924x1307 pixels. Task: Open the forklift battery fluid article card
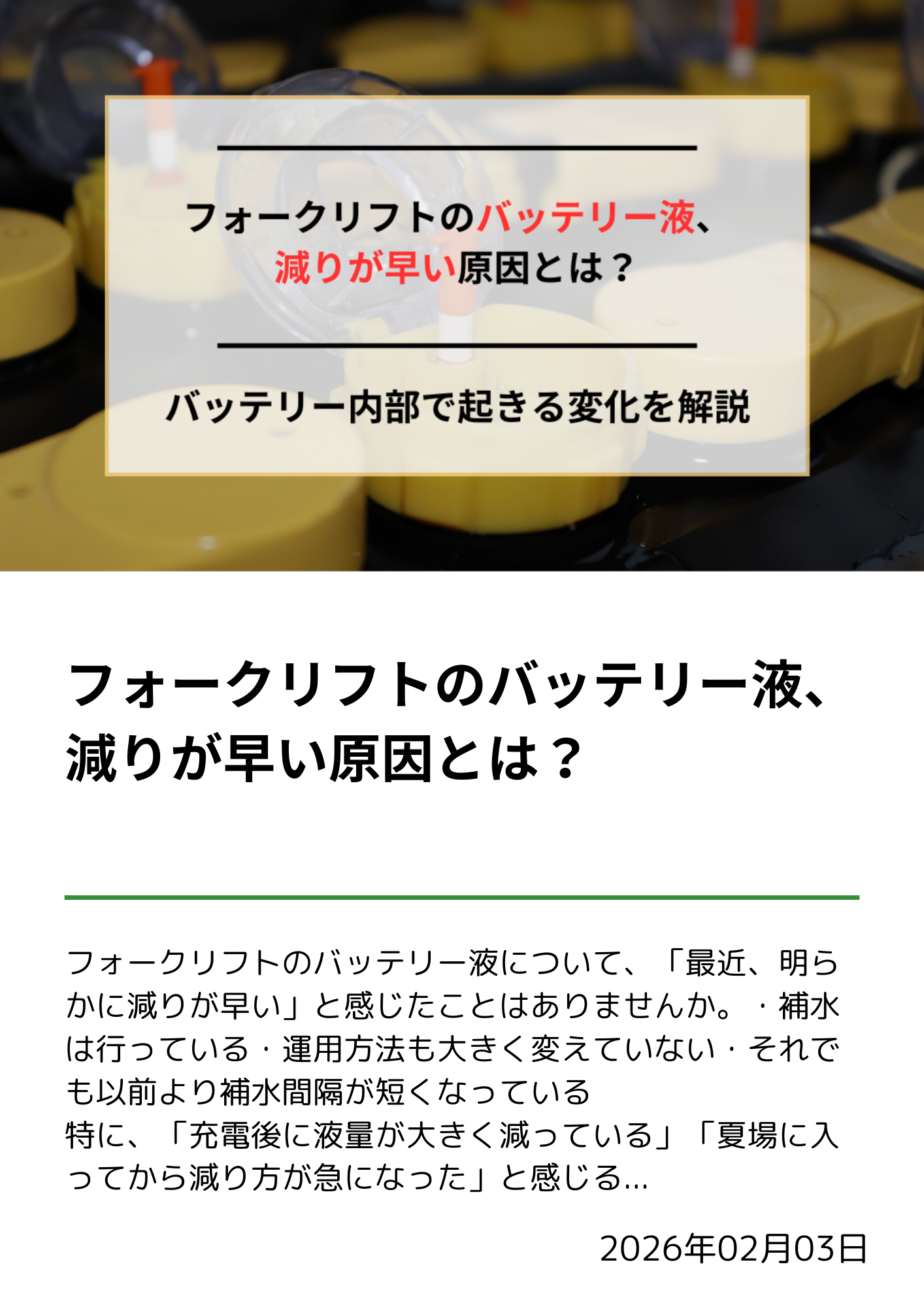(447, 721)
